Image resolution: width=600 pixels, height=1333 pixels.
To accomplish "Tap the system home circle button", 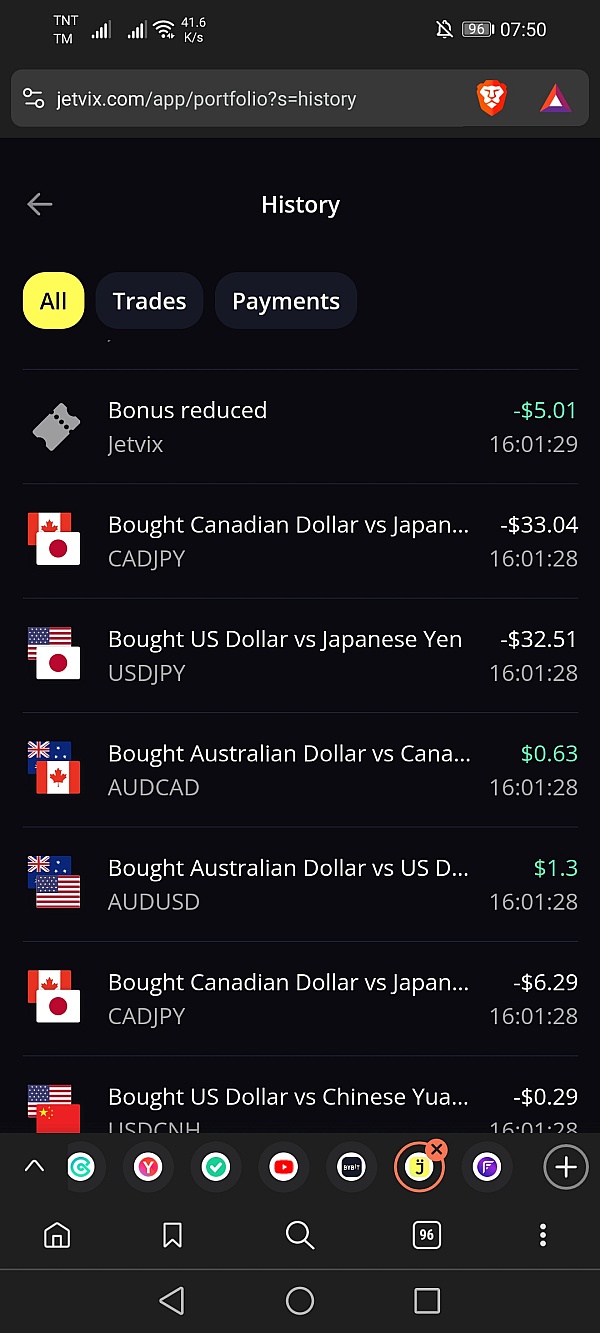I will 300,1300.
